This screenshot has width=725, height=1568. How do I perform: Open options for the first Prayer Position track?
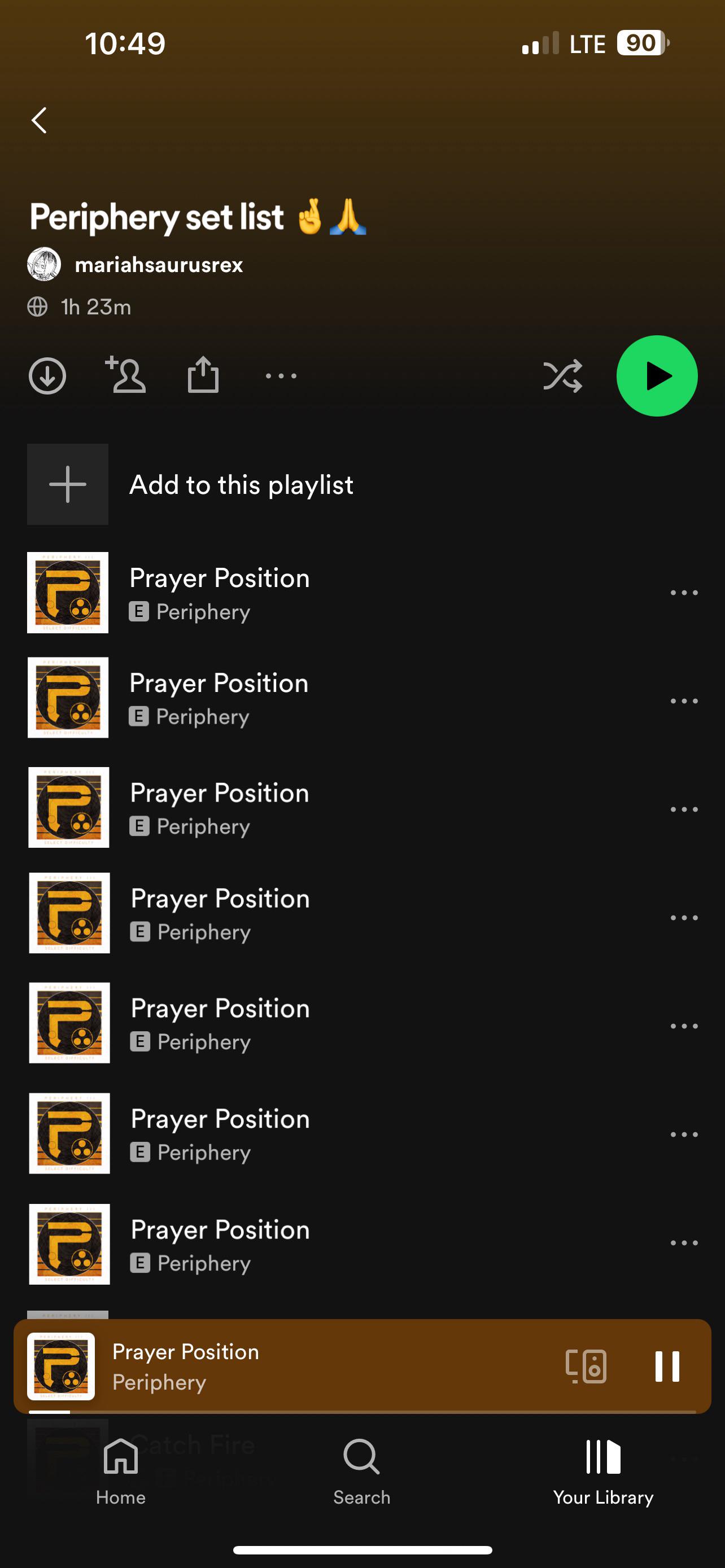point(684,592)
